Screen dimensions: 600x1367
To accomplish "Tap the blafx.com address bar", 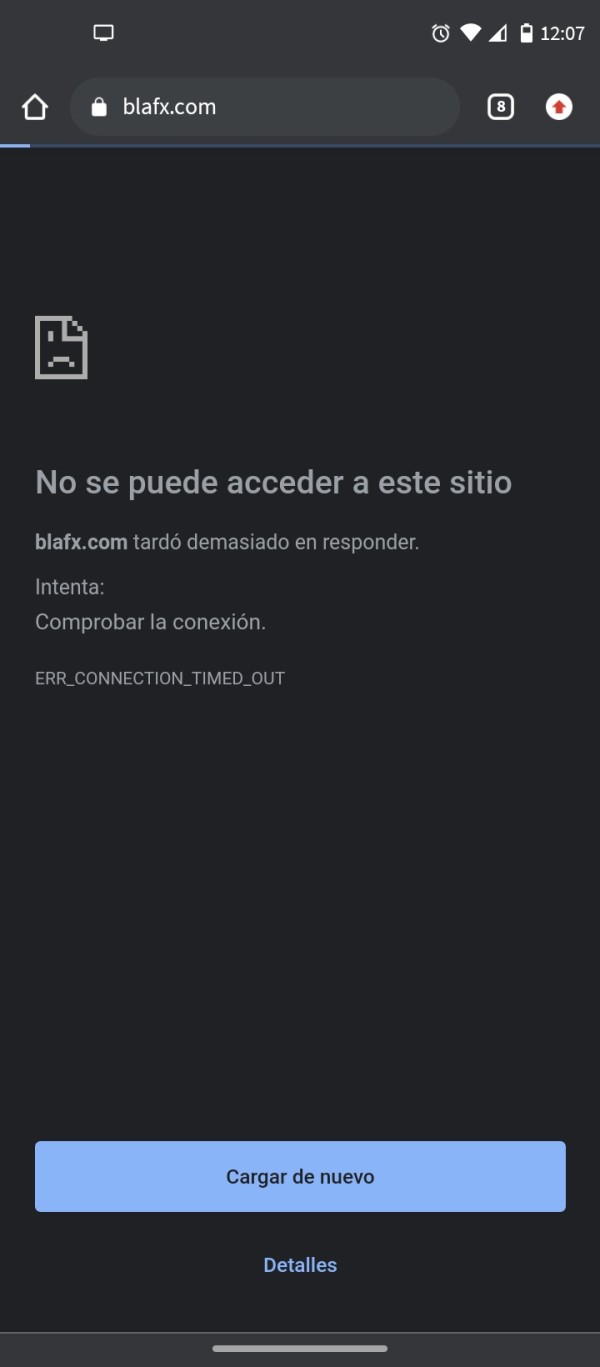I will tap(264, 107).
